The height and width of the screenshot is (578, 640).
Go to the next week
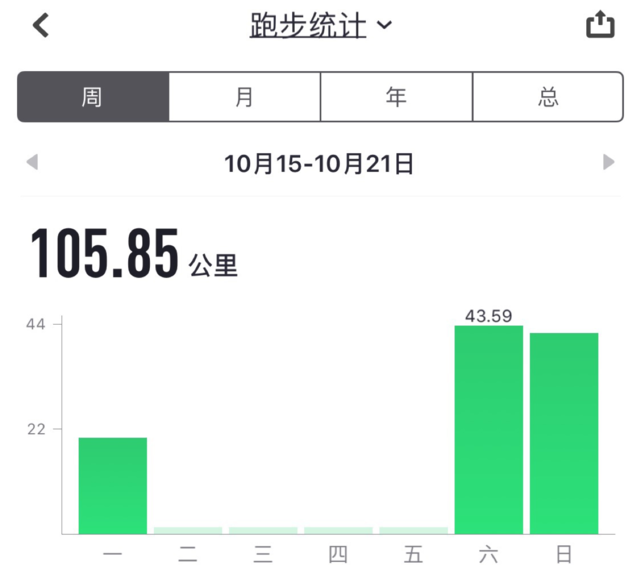click(x=608, y=162)
